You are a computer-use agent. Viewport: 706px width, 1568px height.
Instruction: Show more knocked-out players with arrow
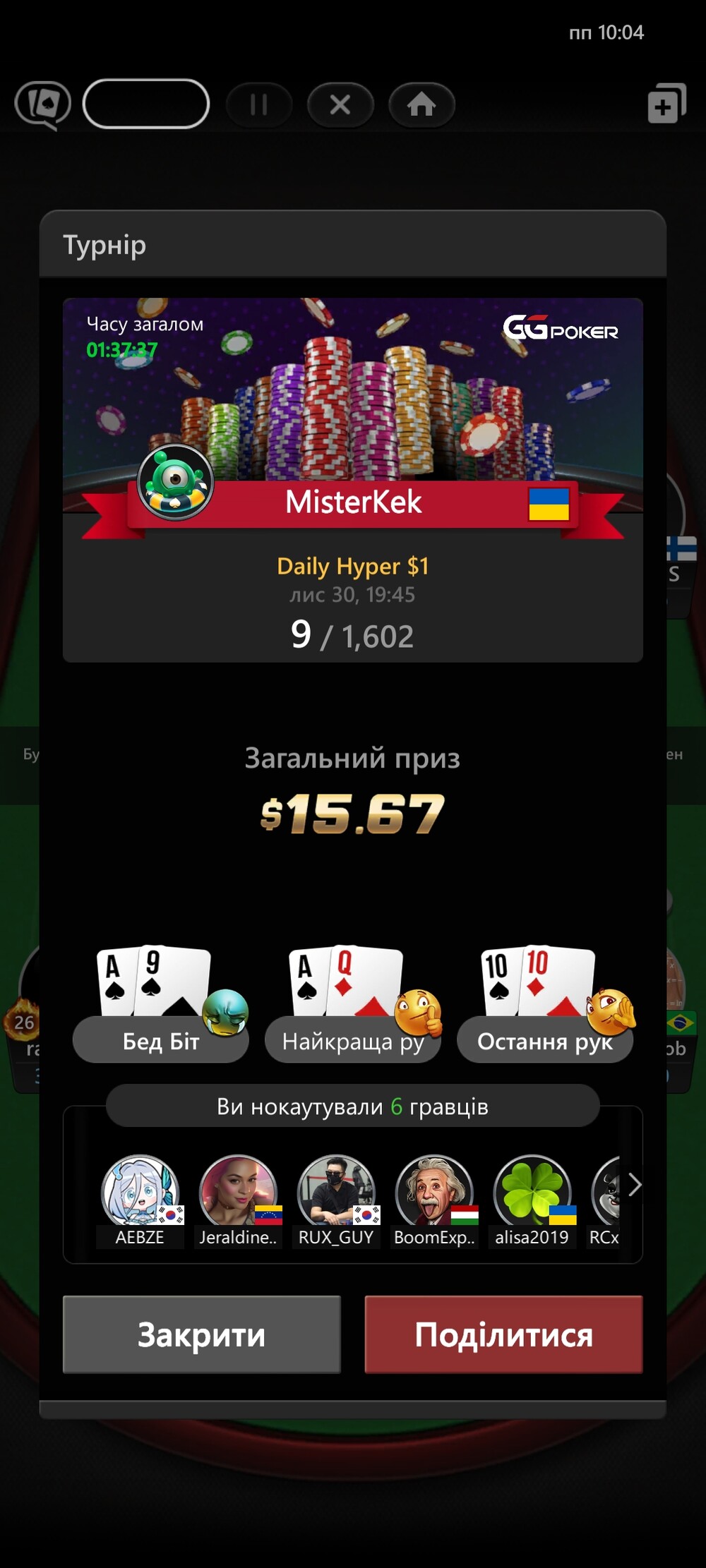[634, 1186]
